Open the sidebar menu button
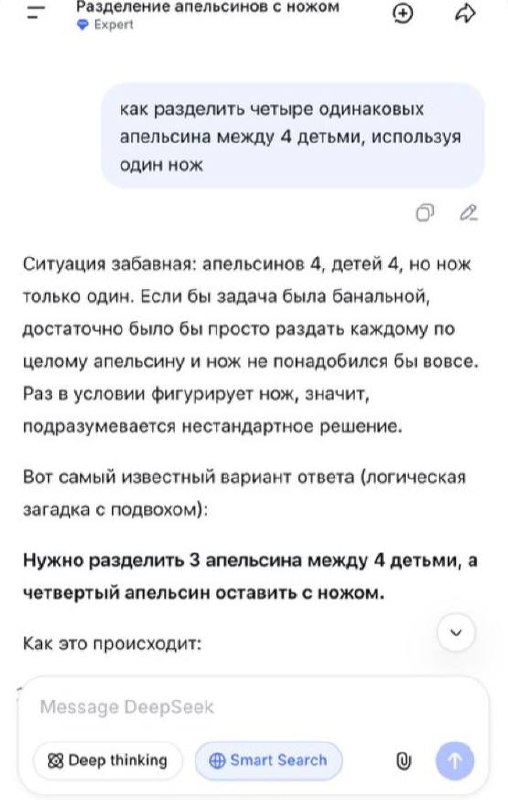Image resolution: width=508 pixels, height=800 pixels. [x=36, y=13]
